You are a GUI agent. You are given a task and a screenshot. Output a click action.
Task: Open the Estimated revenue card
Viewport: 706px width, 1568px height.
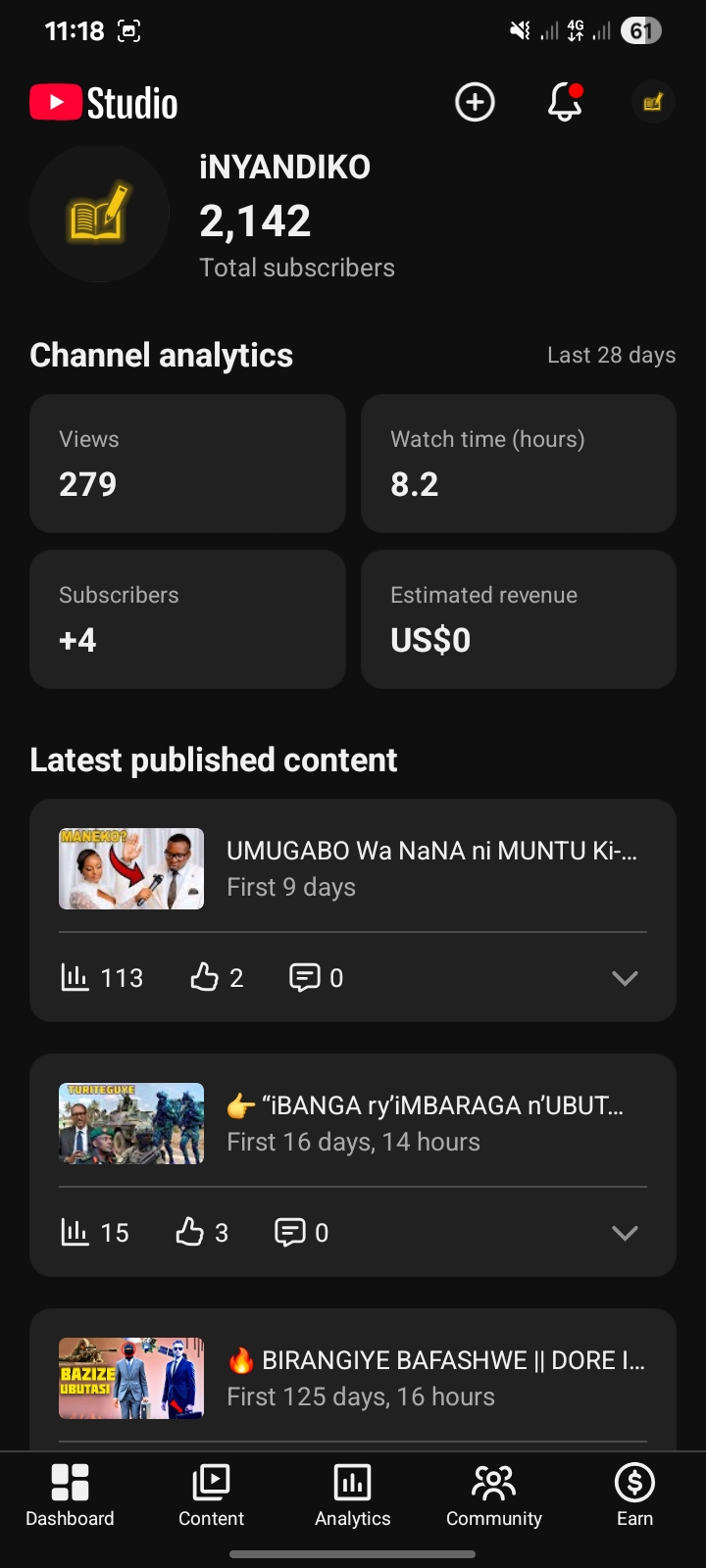tap(518, 618)
